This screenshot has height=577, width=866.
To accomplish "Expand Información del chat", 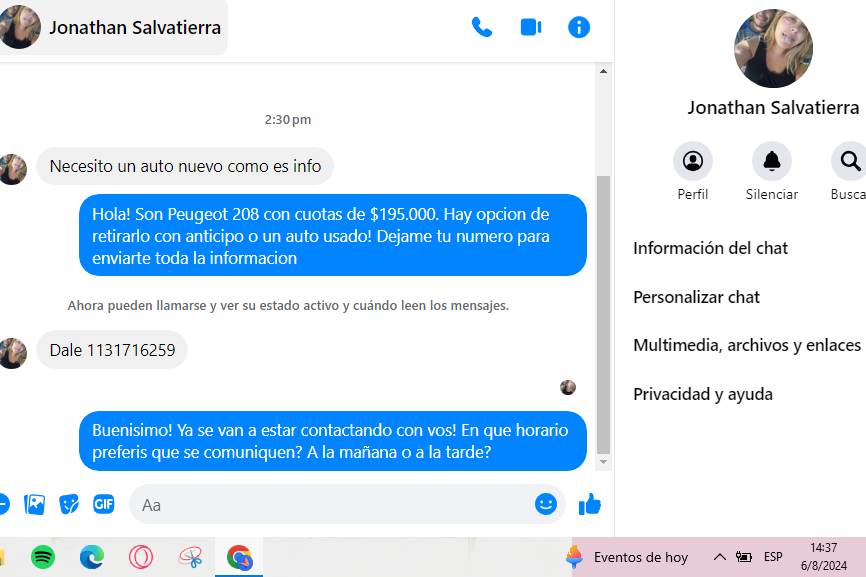I will pyautogui.click(x=710, y=248).
